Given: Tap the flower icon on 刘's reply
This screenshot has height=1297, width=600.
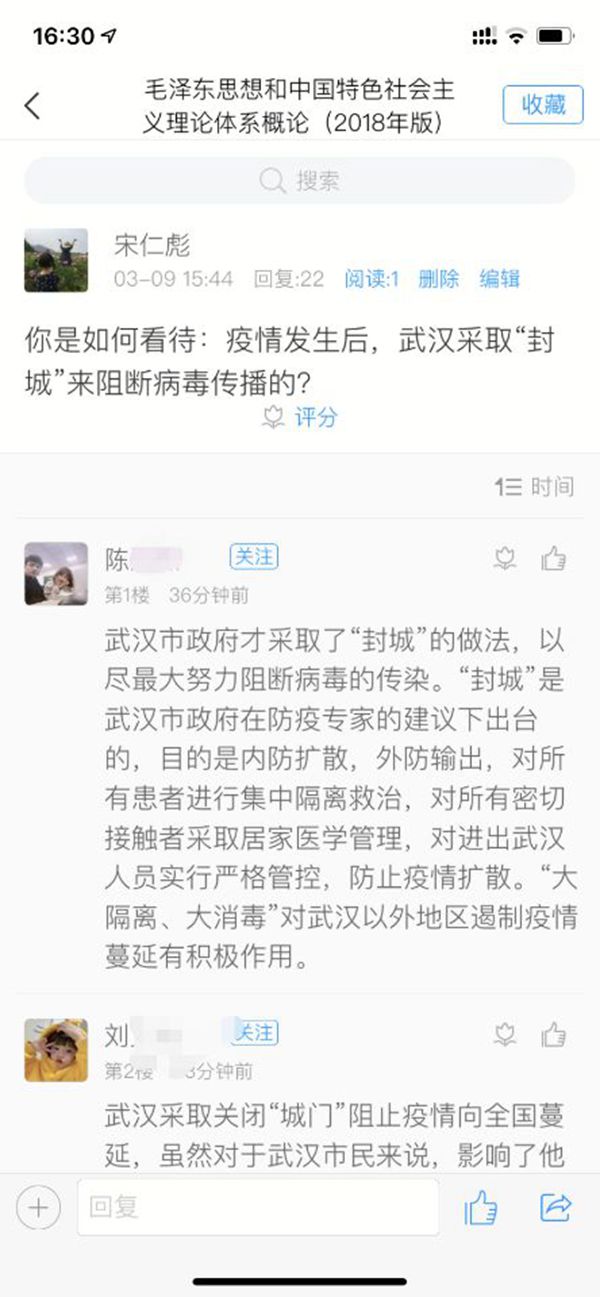Looking at the screenshot, I should pyautogui.click(x=505, y=1034).
